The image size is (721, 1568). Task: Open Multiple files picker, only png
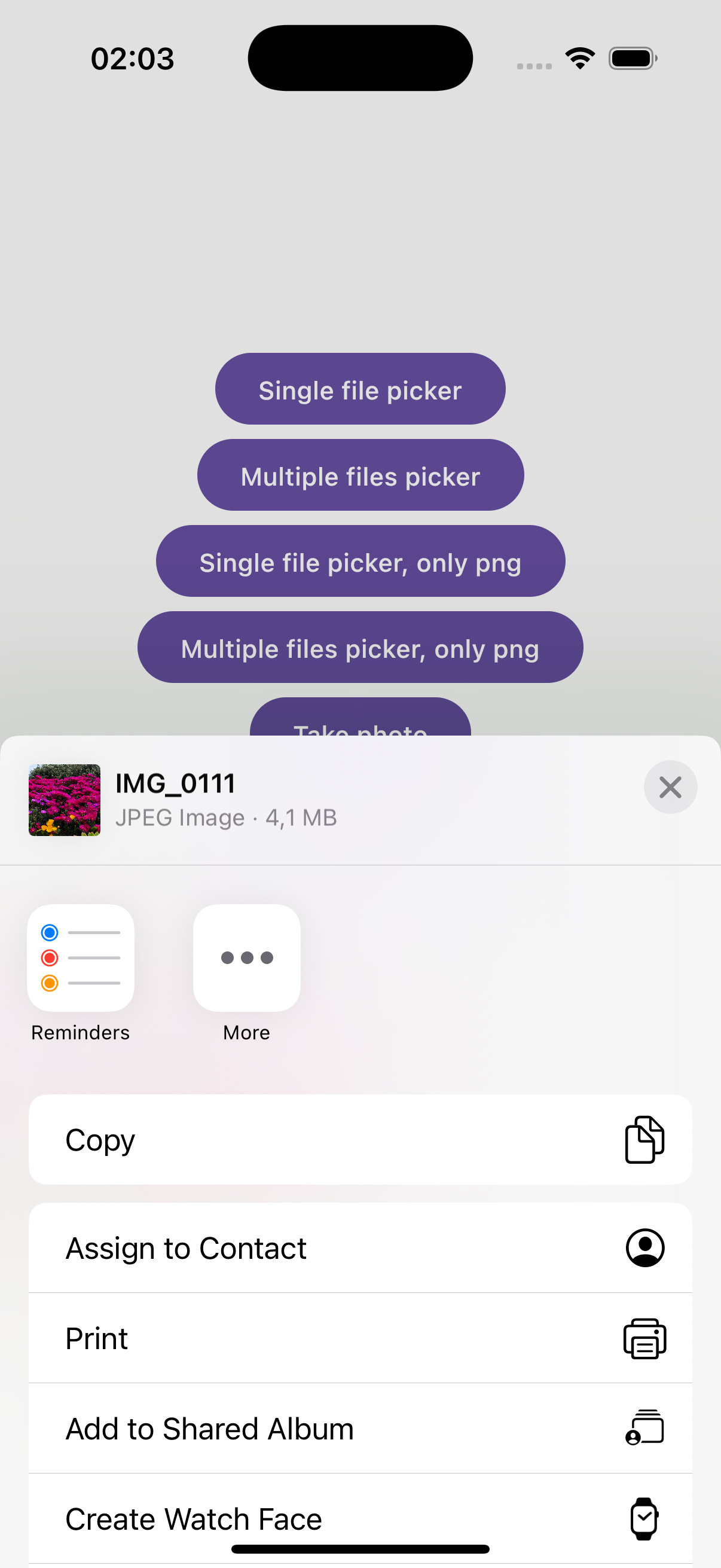click(360, 647)
